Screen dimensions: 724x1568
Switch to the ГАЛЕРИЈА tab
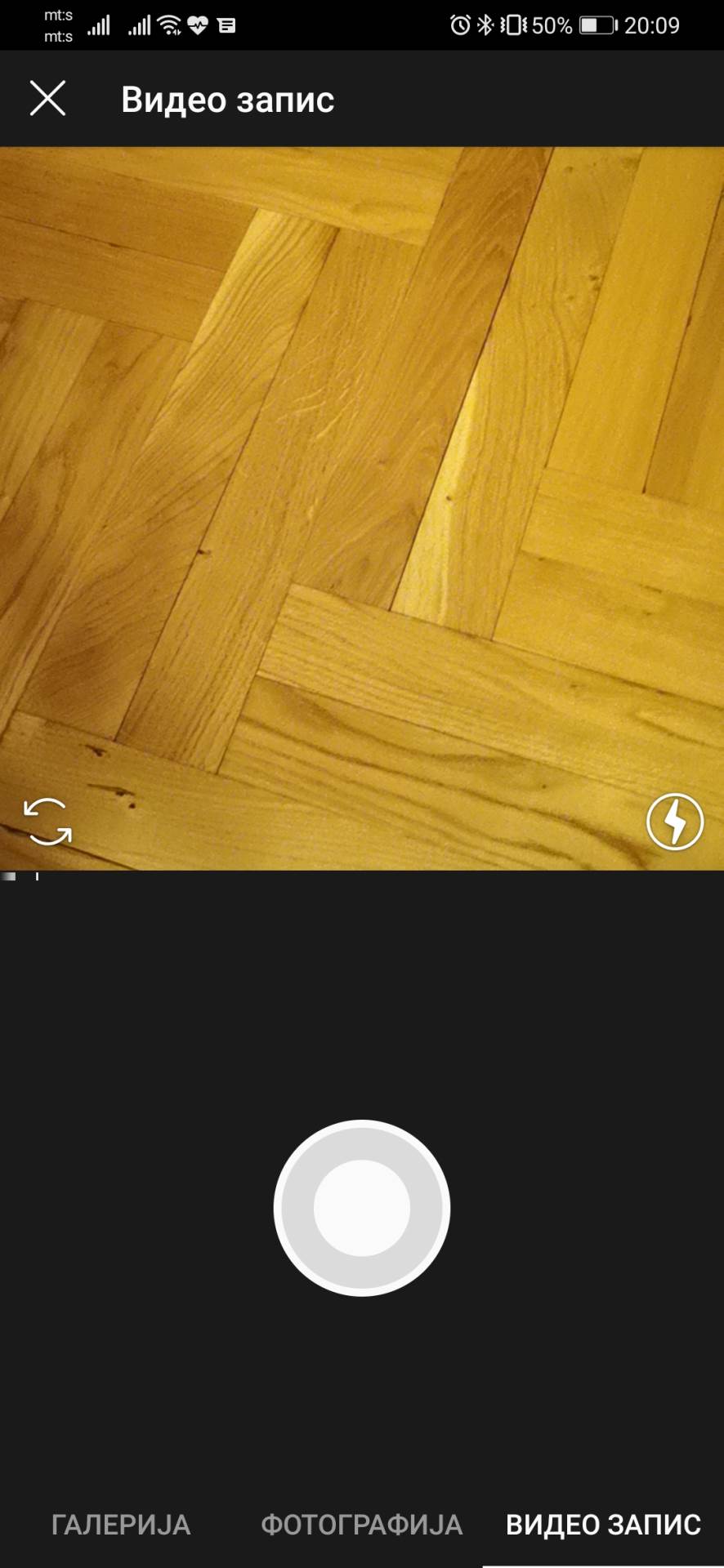point(121,1525)
